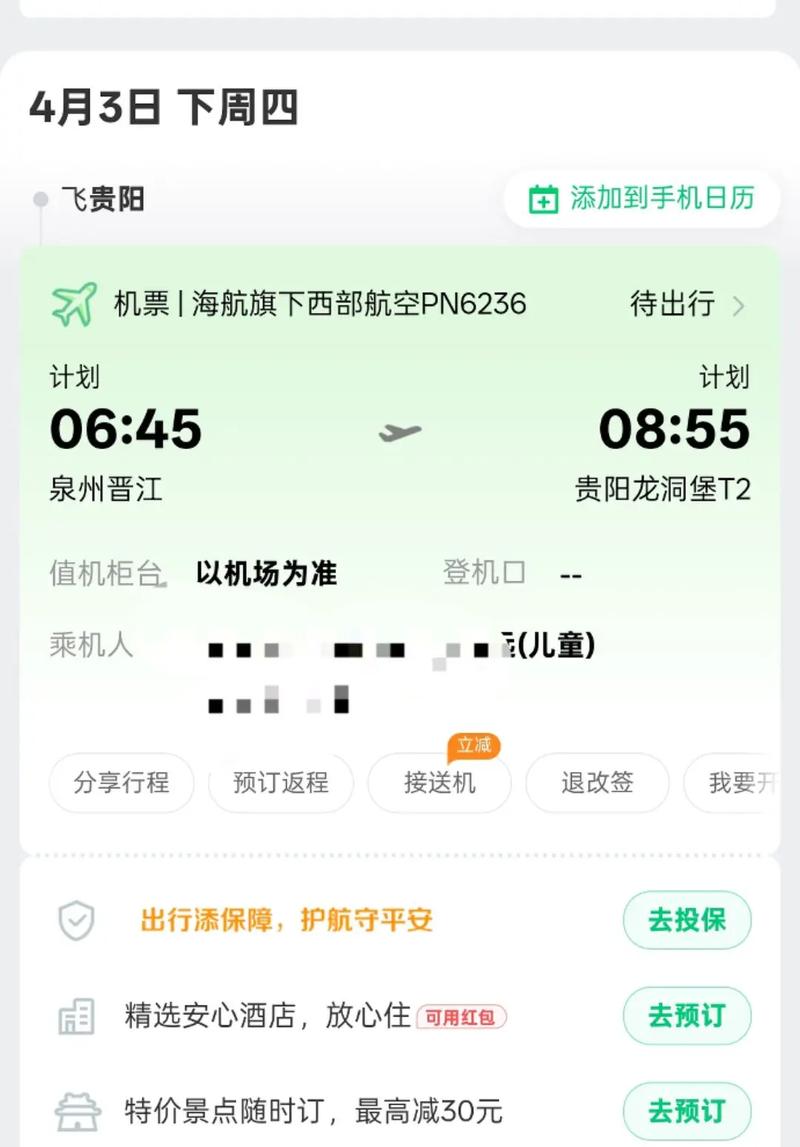800x1147 pixels.
Task: Click the departure time 06:45 from 泉州晋江
Action: pos(126,430)
